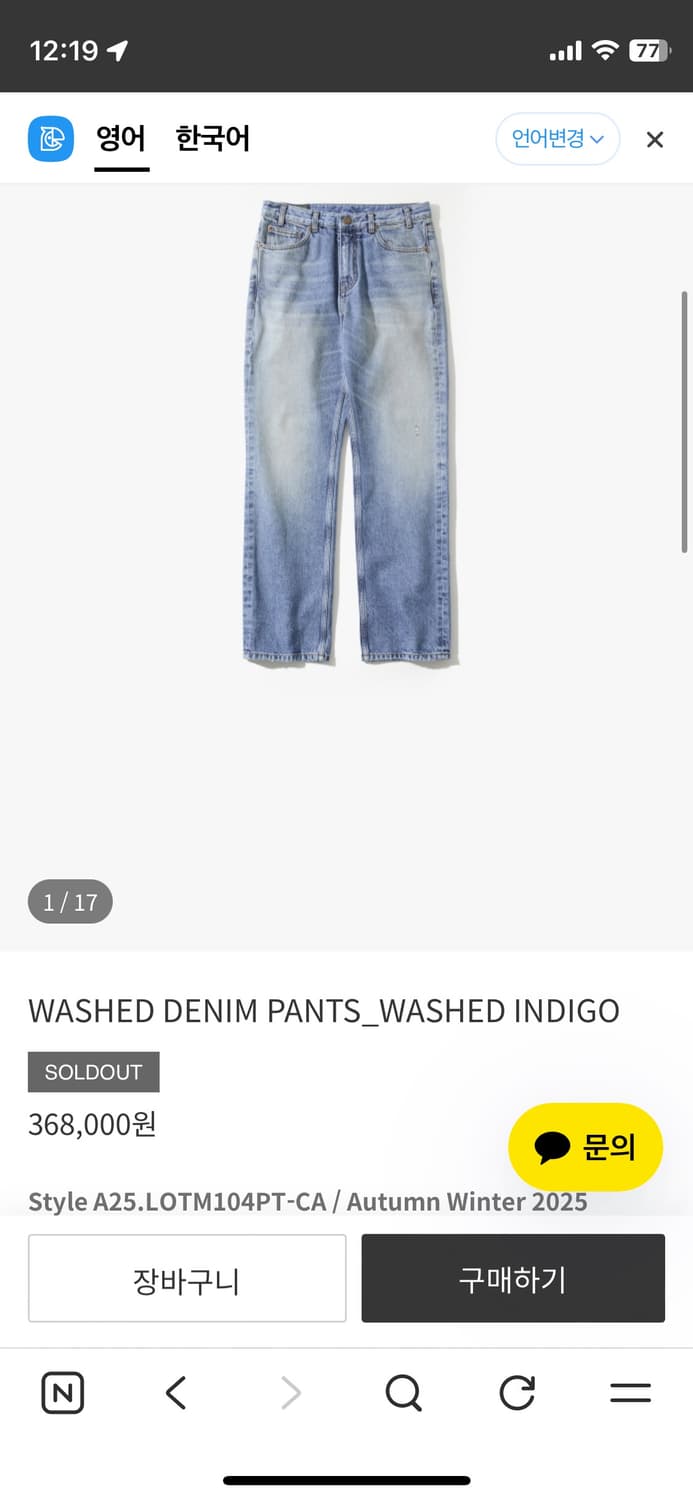Open the 언어변경 language dropdown

tap(557, 139)
